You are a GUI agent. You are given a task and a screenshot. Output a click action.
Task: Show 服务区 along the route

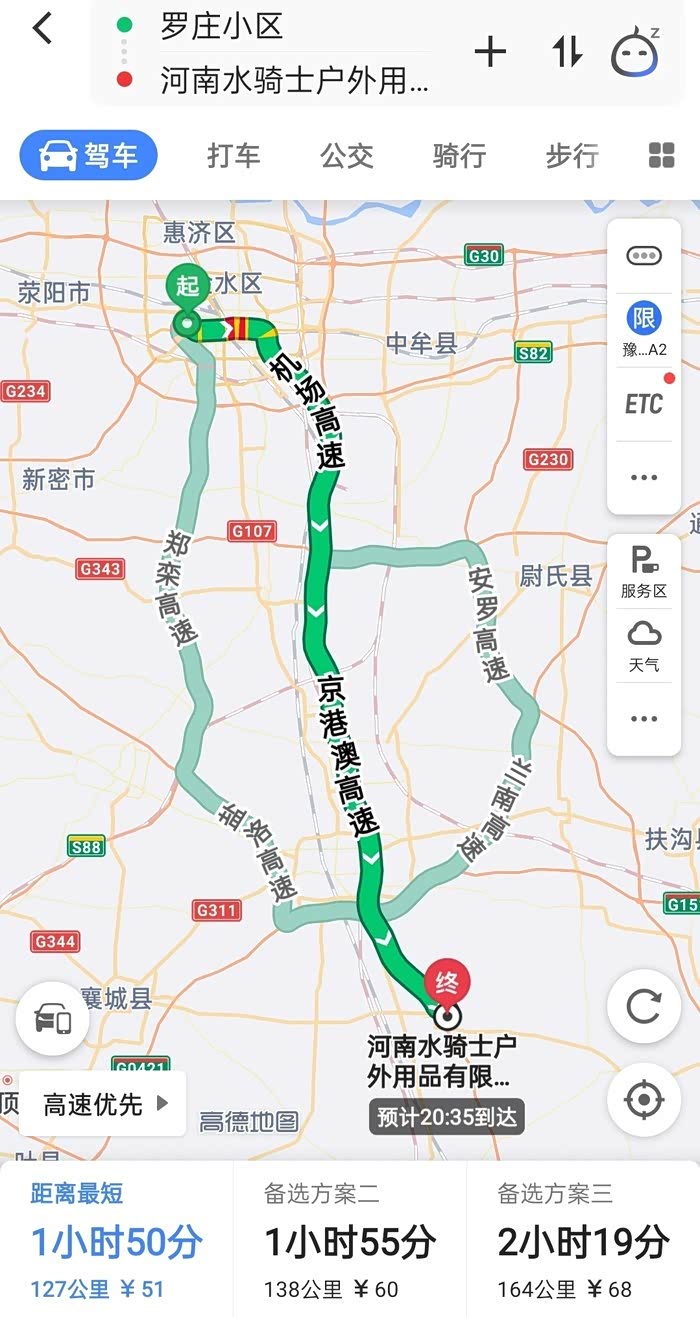644,572
